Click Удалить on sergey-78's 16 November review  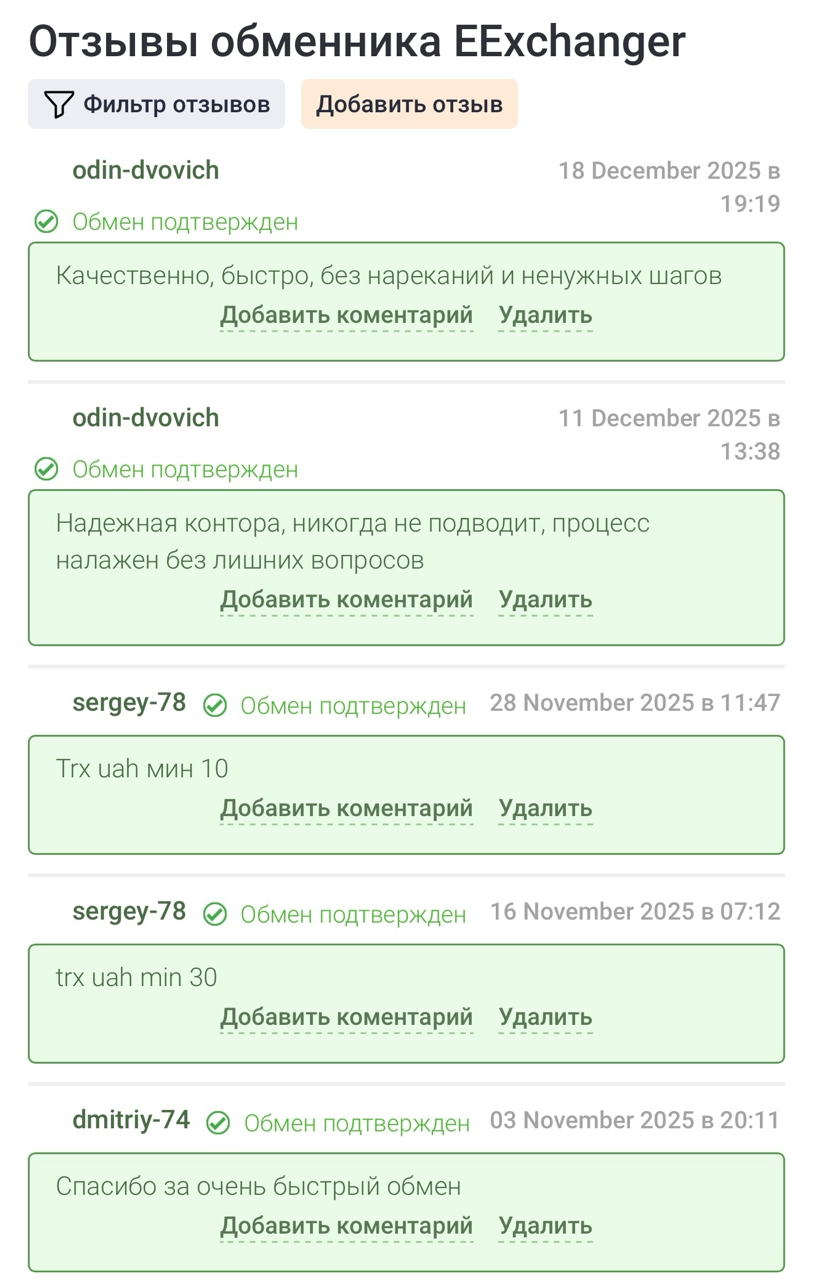[x=544, y=1015]
